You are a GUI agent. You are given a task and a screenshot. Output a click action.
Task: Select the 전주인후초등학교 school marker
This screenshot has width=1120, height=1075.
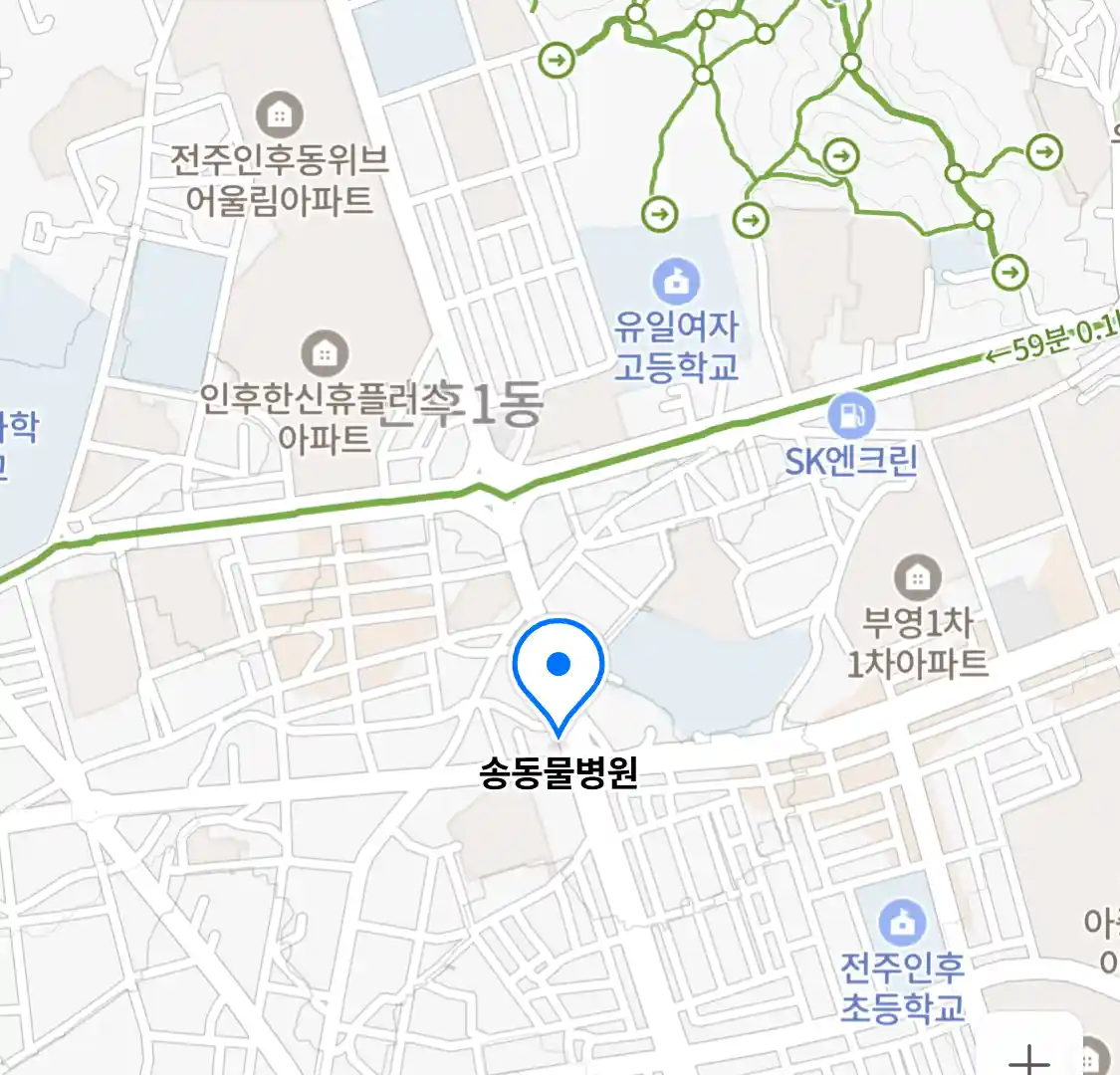902,924
